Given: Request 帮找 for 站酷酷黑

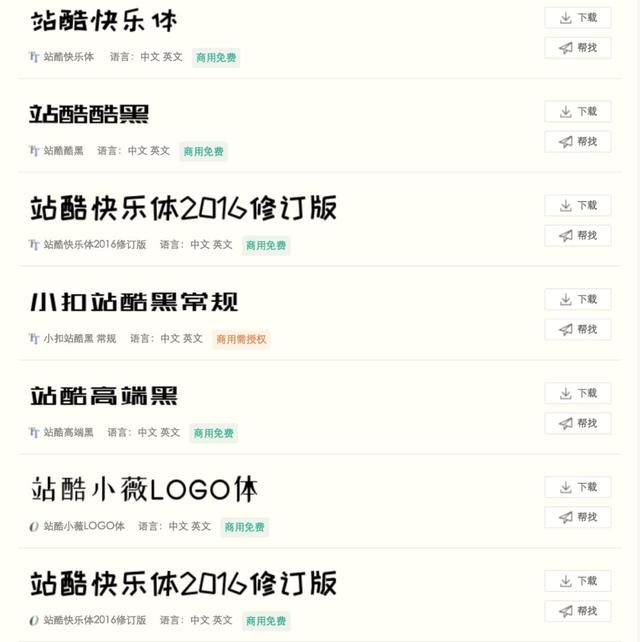Looking at the screenshot, I should (578, 141).
